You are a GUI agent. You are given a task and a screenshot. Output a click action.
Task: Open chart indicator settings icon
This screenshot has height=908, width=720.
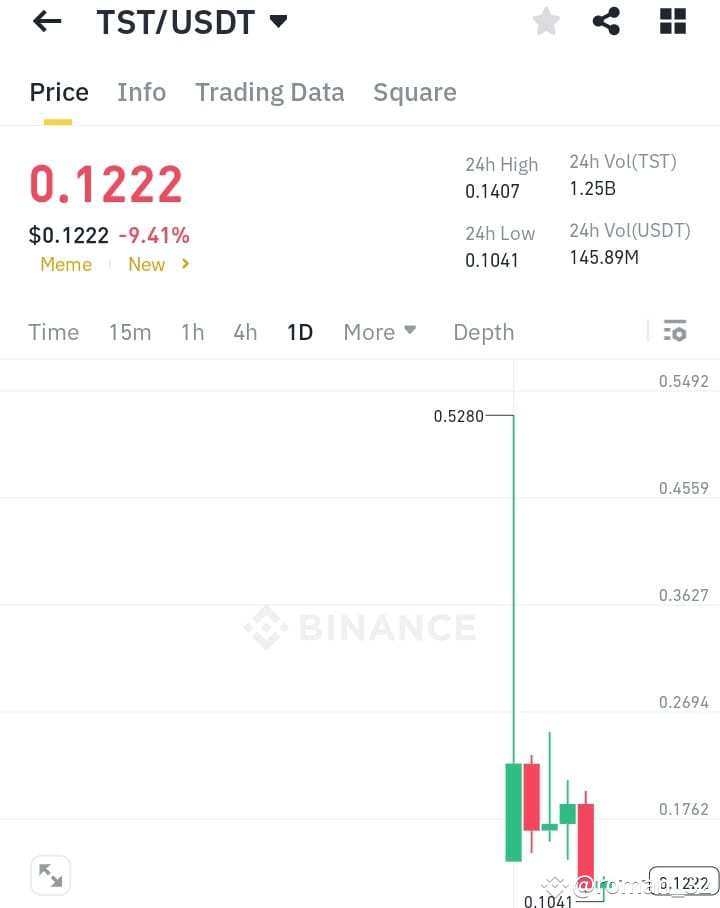tap(675, 331)
